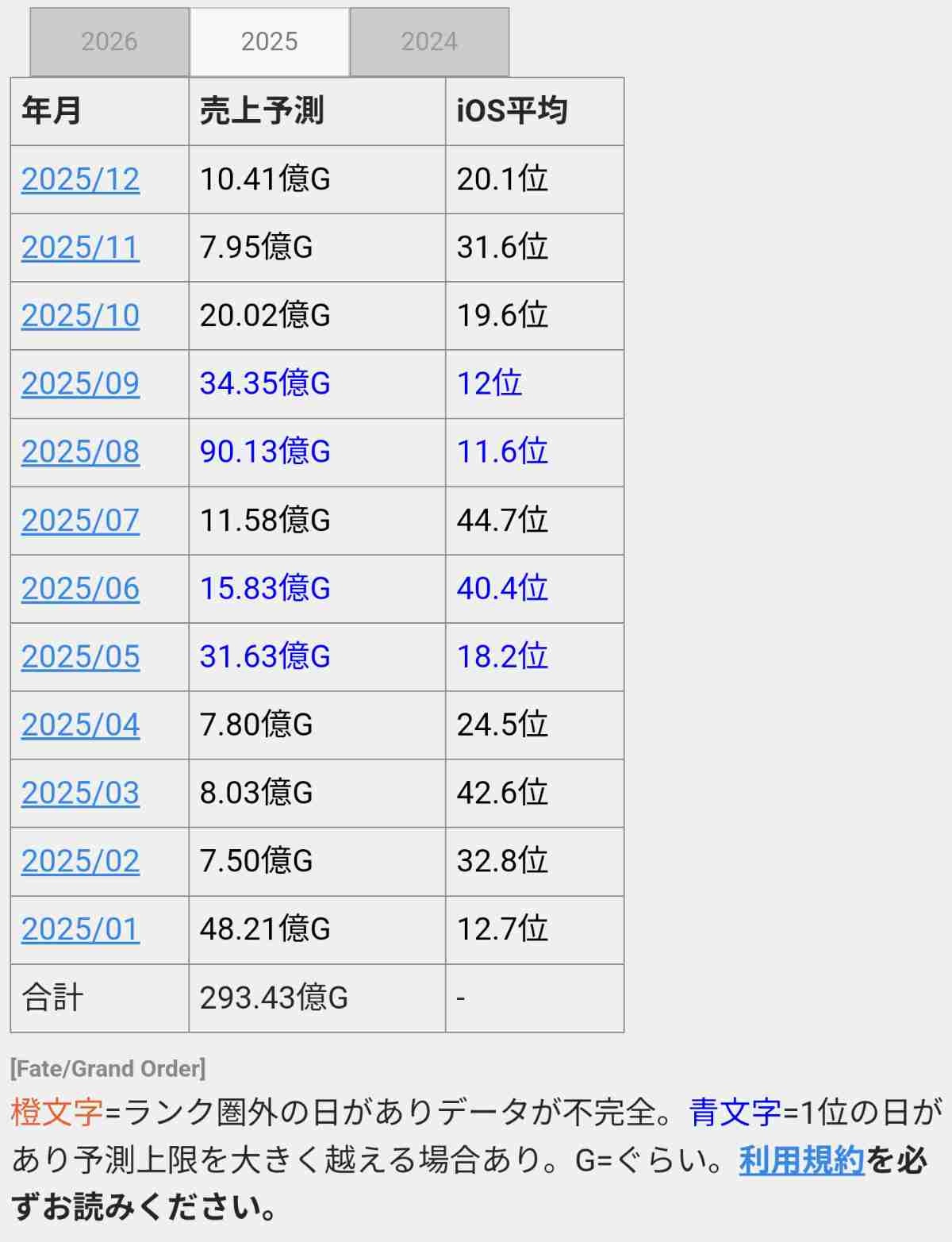View details for 2025/10
The width and height of the screenshot is (952, 1242).
[80, 316]
